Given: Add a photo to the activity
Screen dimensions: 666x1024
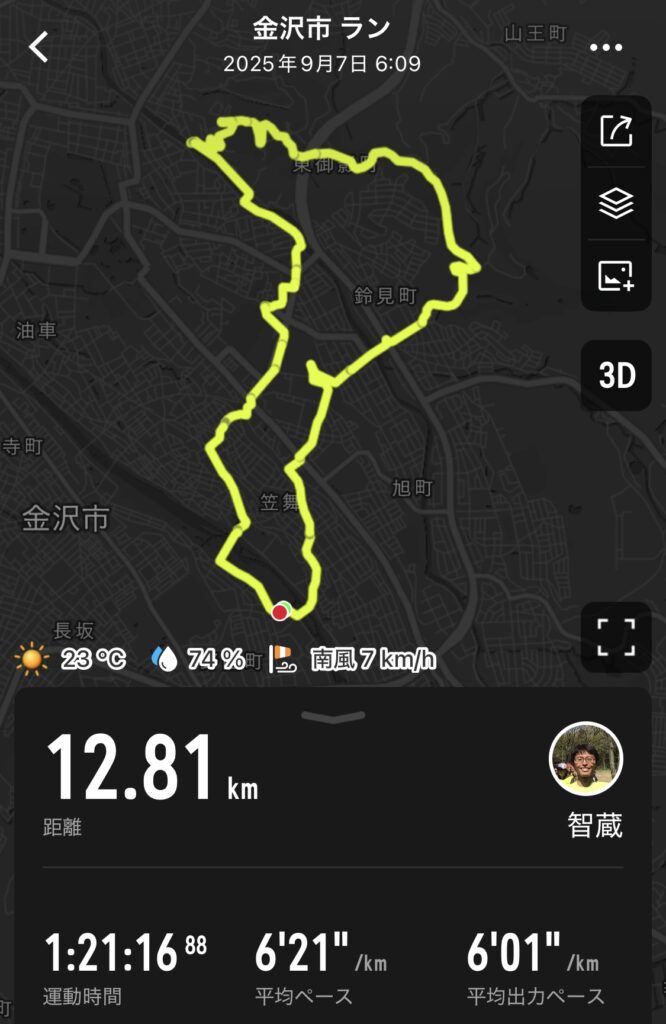Looking at the screenshot, I should pos(616,276).
